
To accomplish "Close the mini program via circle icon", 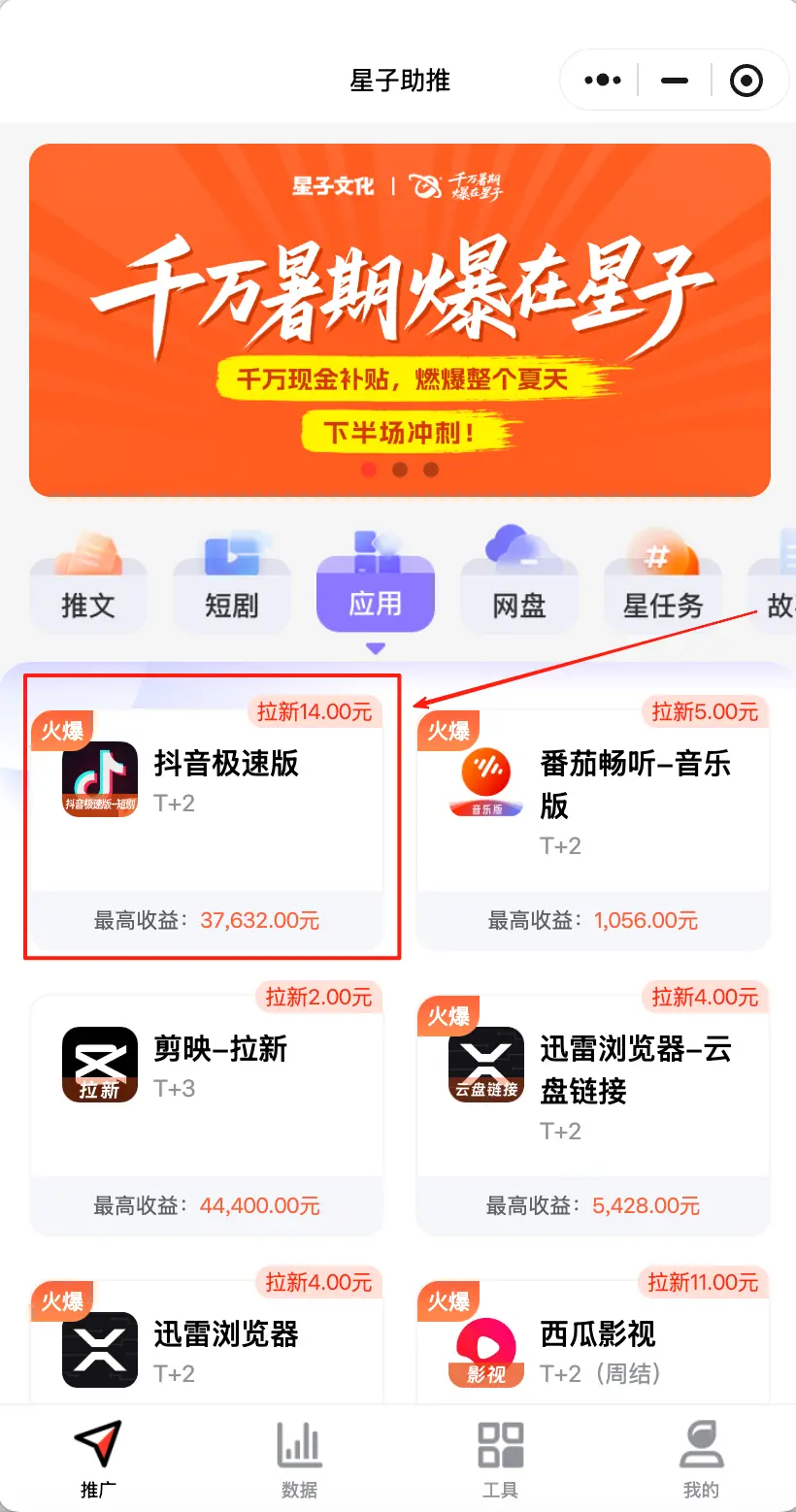I will pos(746,81).
